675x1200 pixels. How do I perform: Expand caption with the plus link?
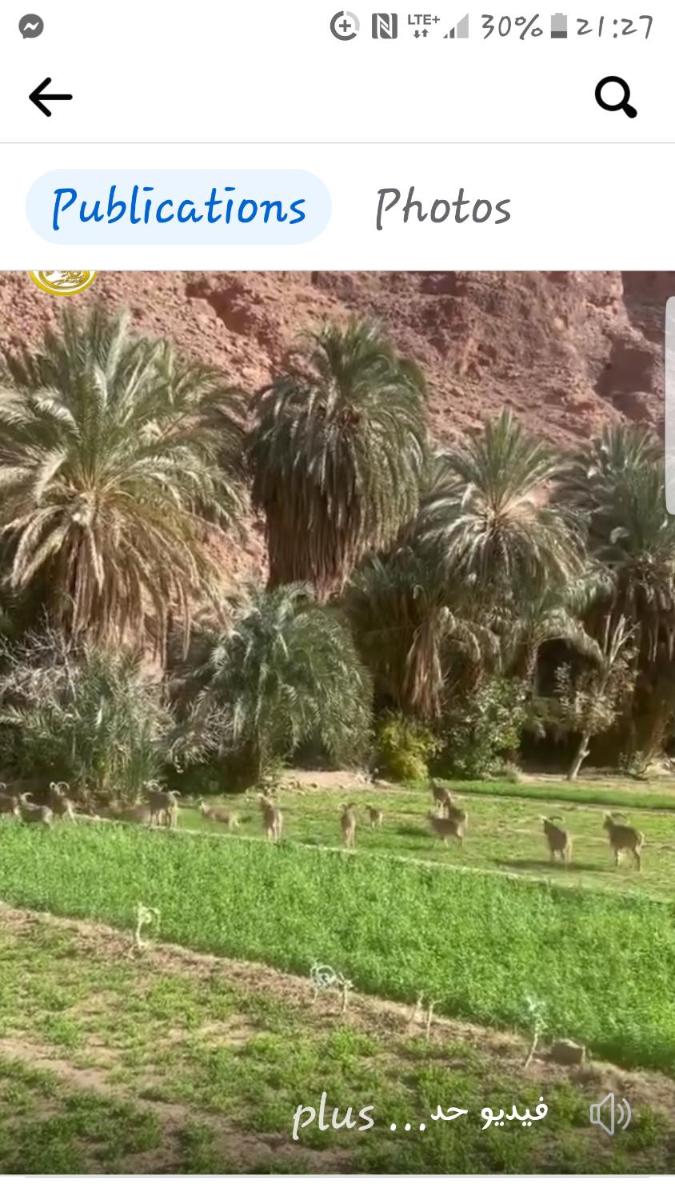pyautogui.click(x=334, y=1116)
